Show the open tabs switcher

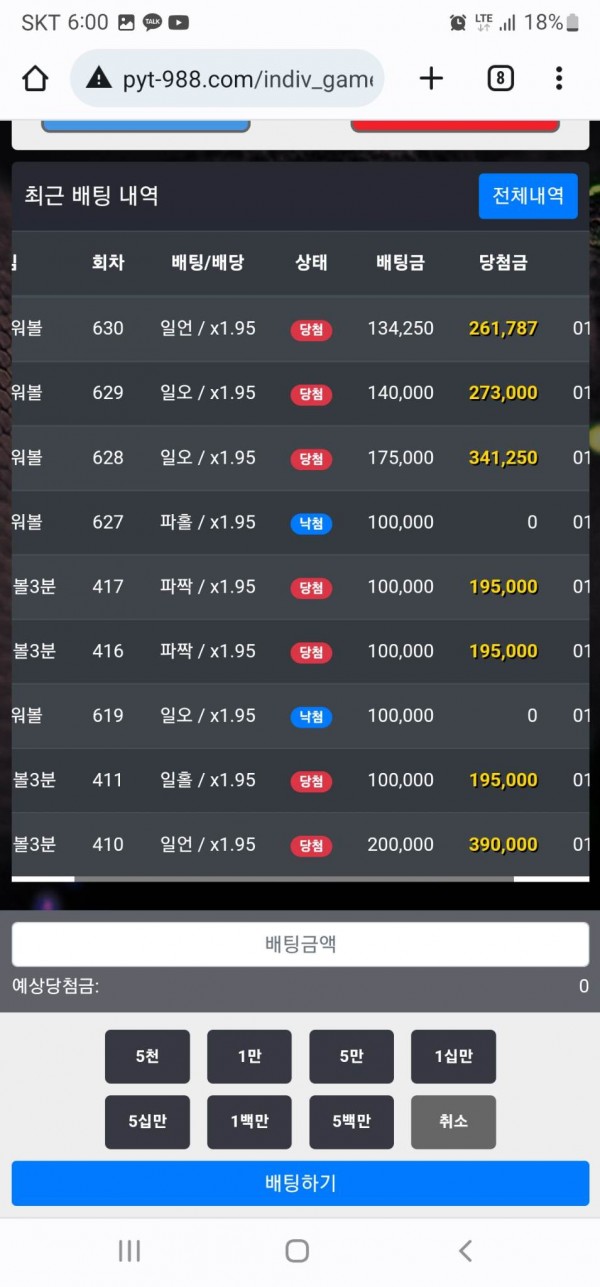500,78
